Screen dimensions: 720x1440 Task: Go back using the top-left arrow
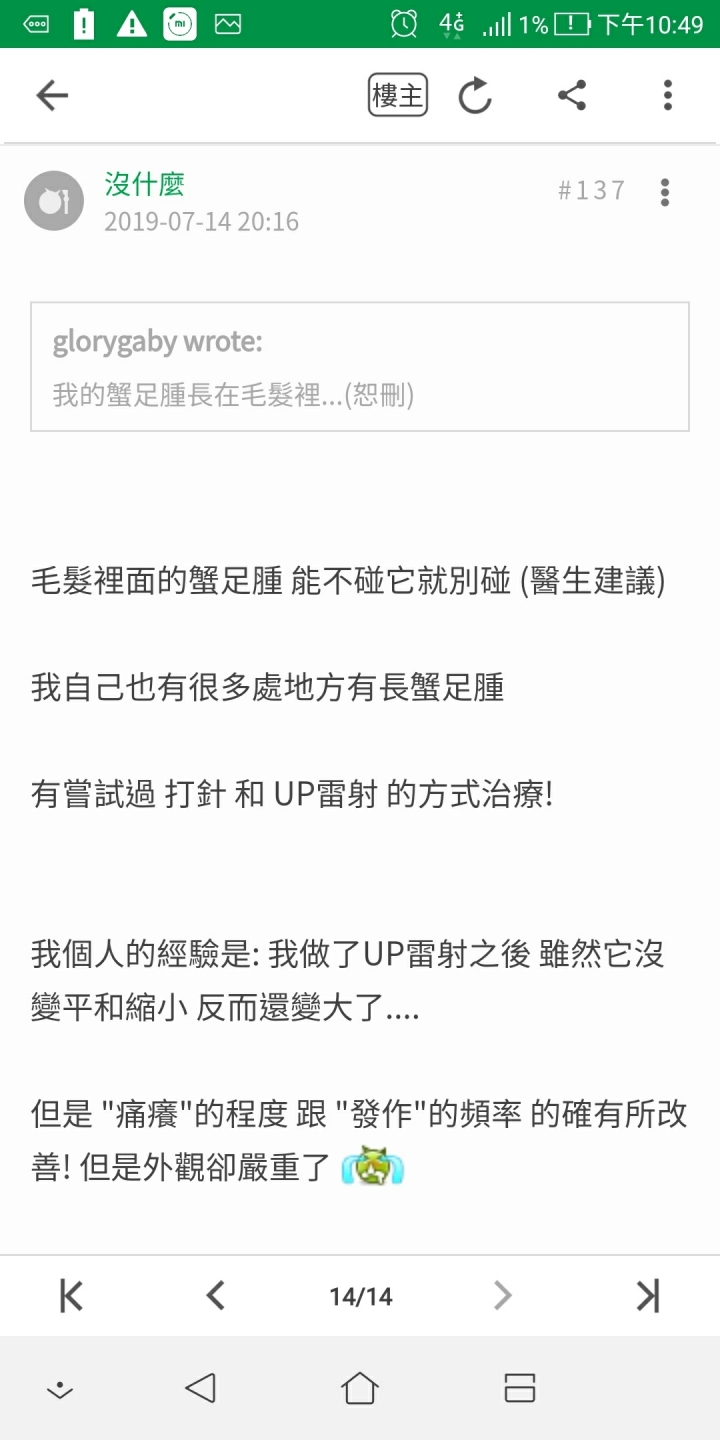pyautogui.click(x=52, y=96)
